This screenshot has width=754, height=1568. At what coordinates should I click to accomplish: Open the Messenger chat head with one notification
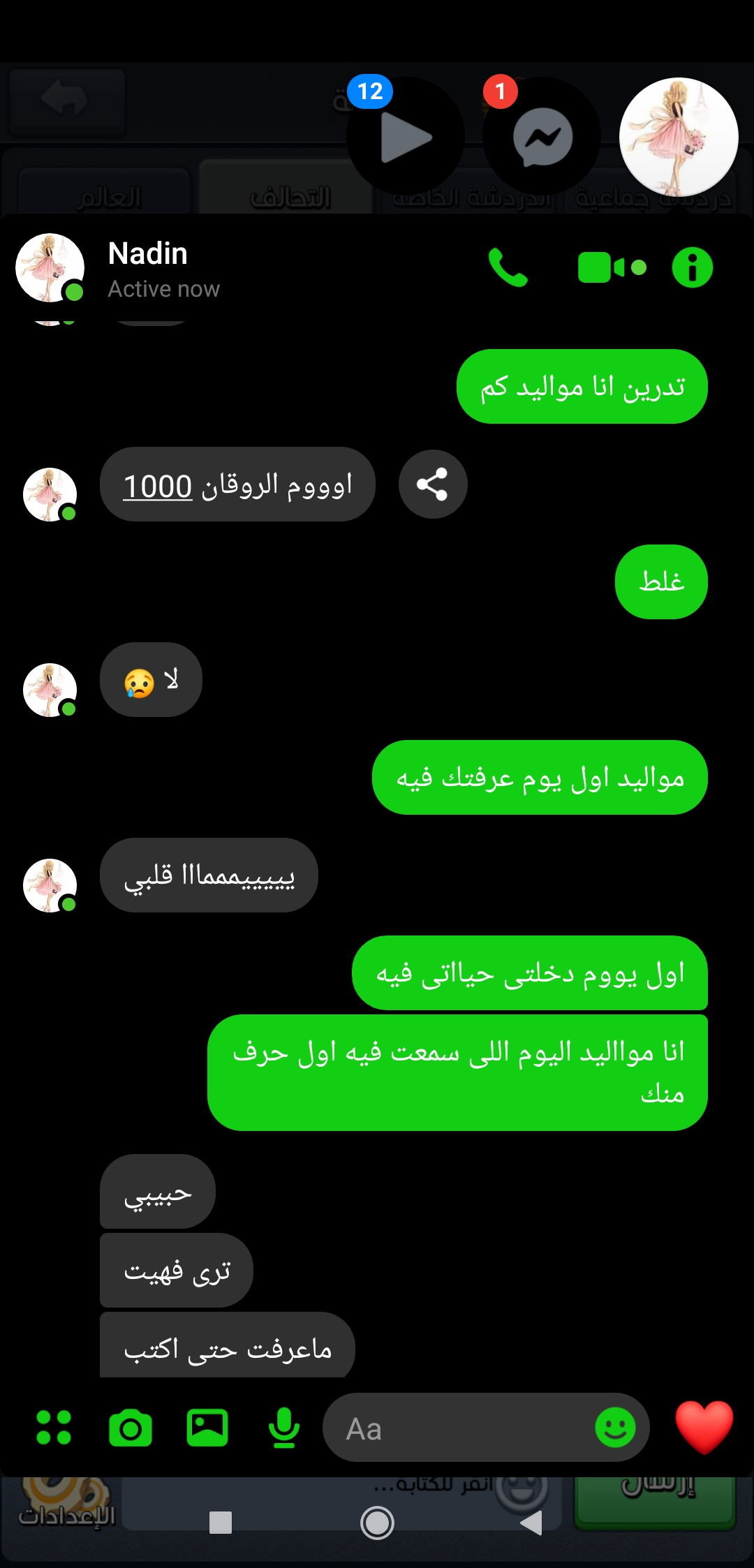[x=542, y=137]
